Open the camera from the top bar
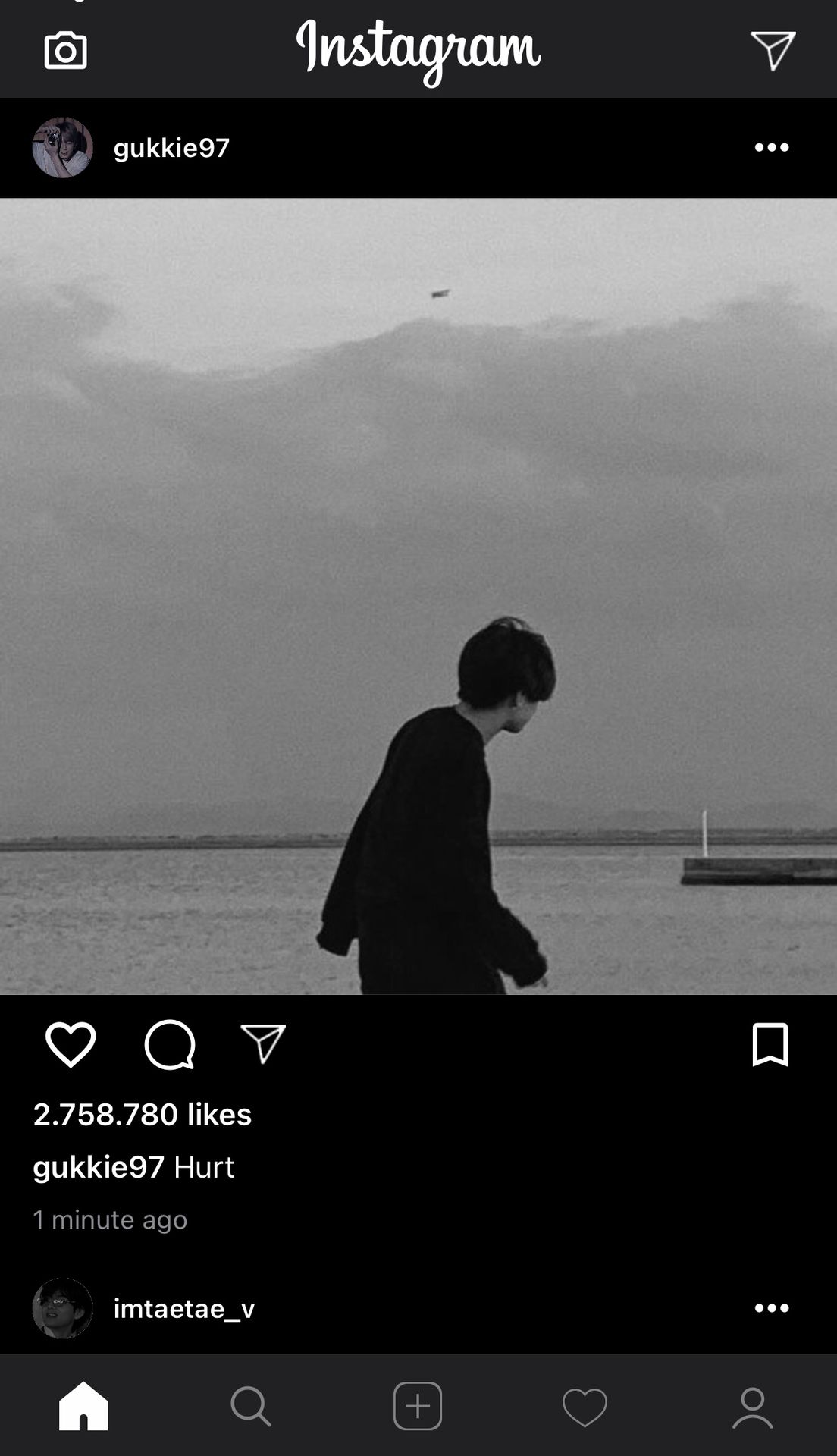 click(x=65, y=51)
